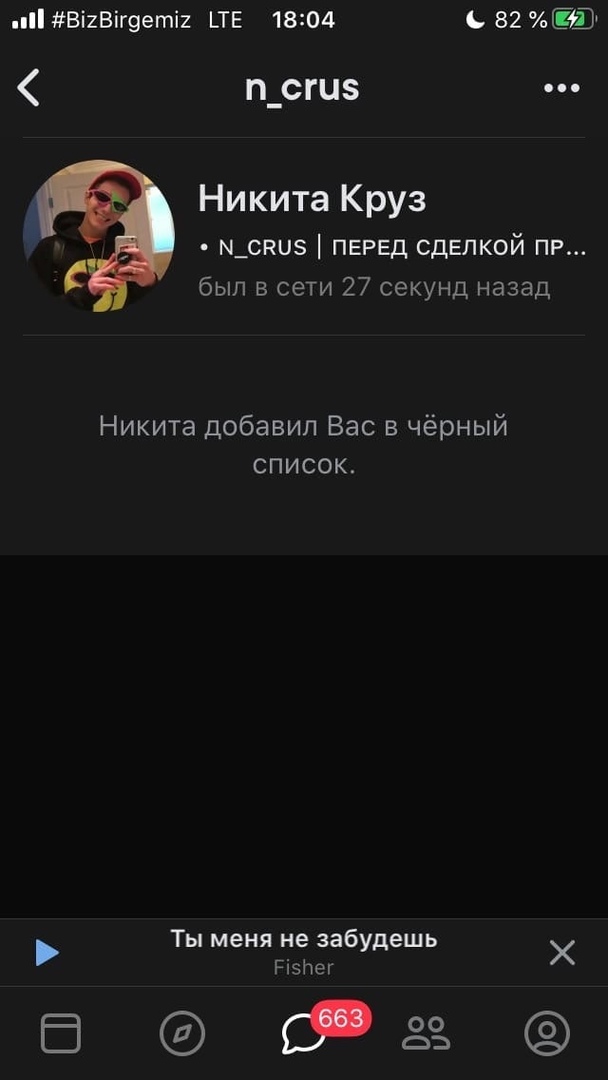The image size is (608, 1080).
Task: Dismiss the mini music player
Action: [x=562, y=952]
